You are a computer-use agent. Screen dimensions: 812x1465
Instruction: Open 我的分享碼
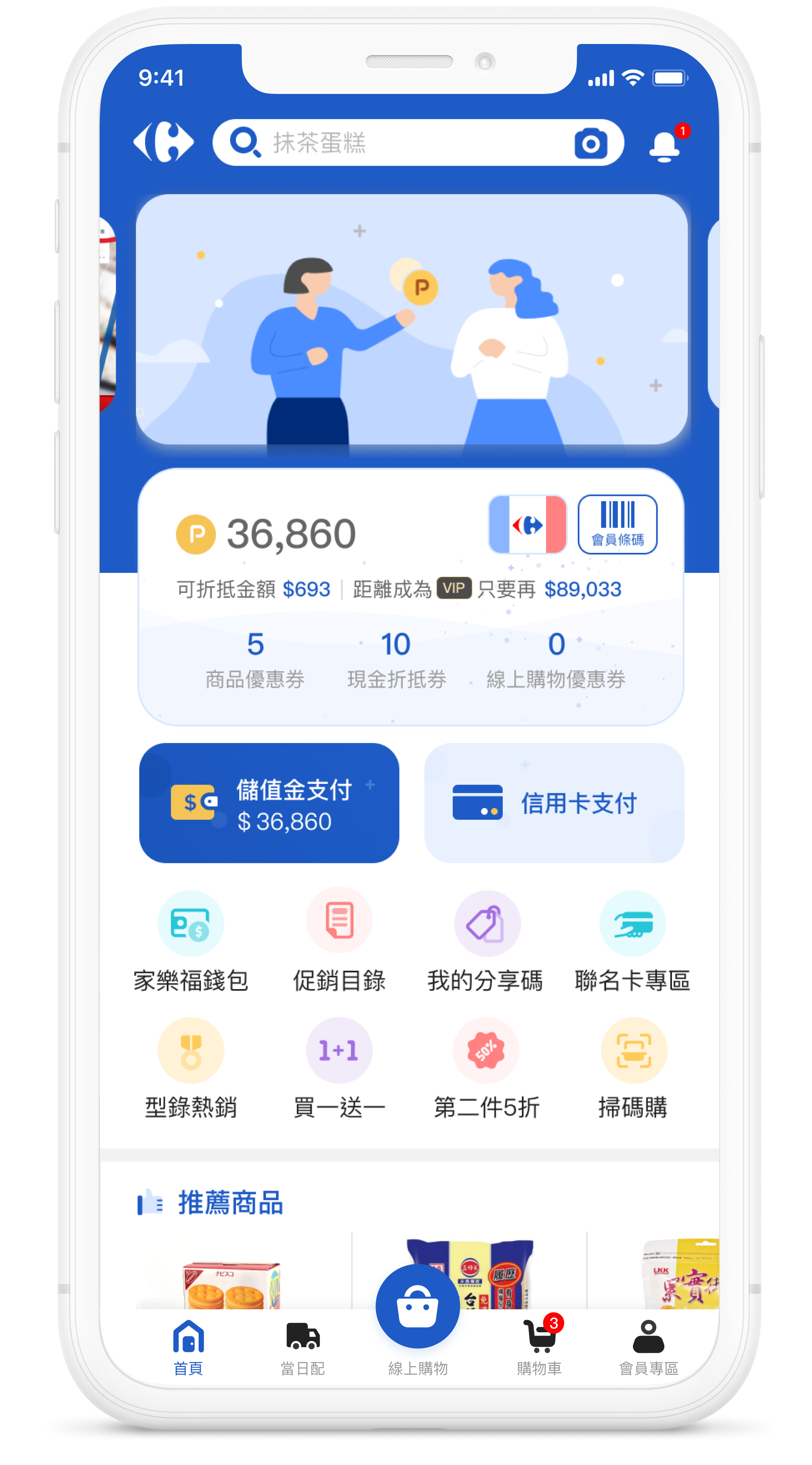pos(485,941)
